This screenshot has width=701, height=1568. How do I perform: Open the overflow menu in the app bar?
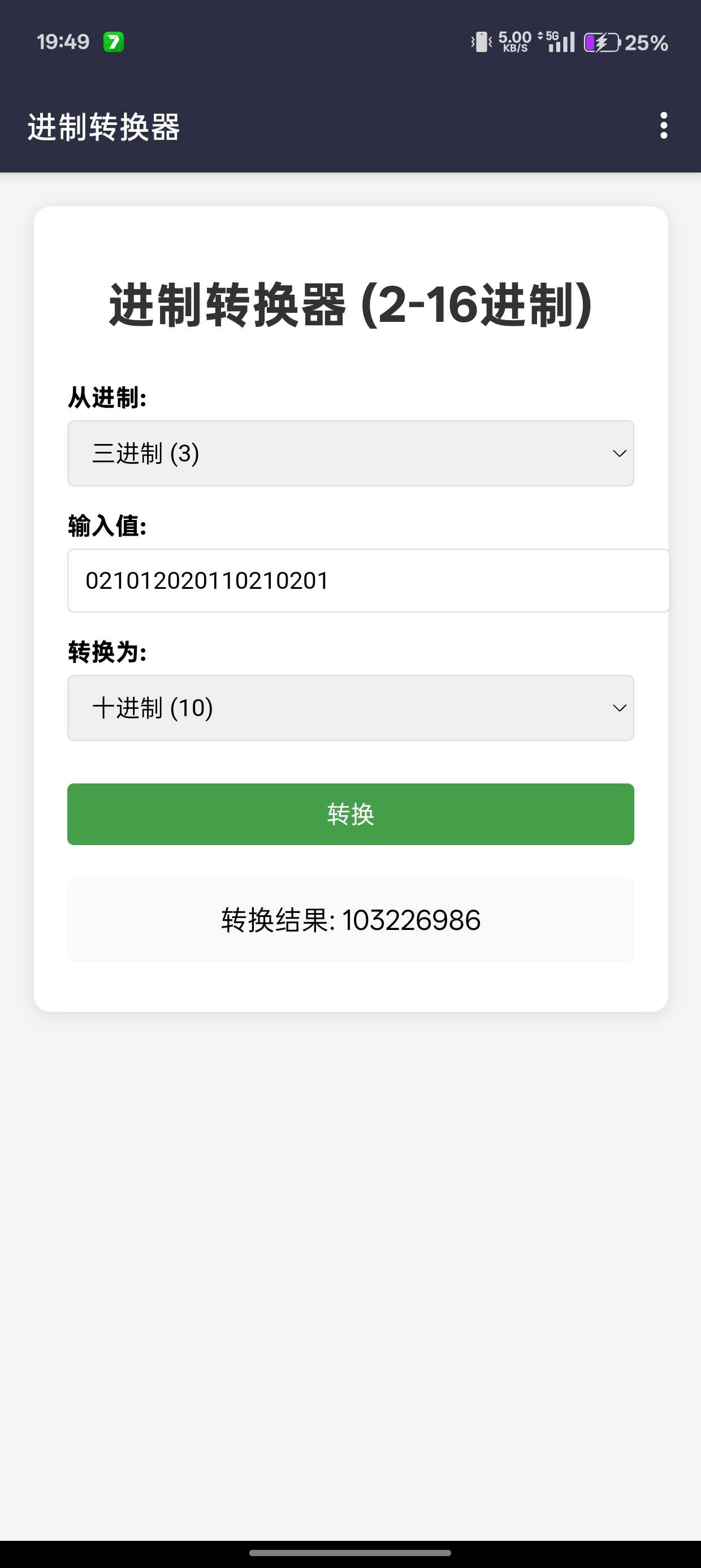coord(663,126)
